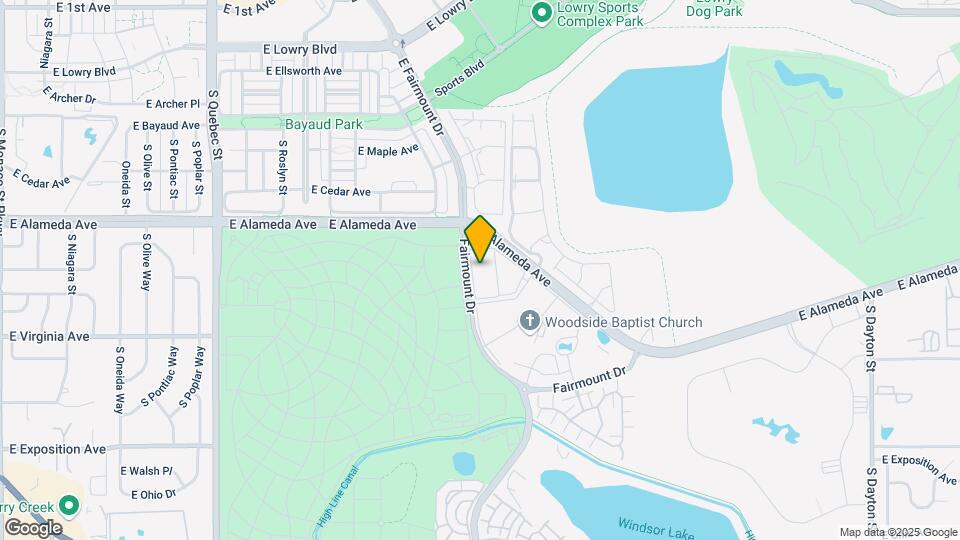Select the Lowry Sports Complex Park pin
The image size is (960, 540).
coord(542,13)
